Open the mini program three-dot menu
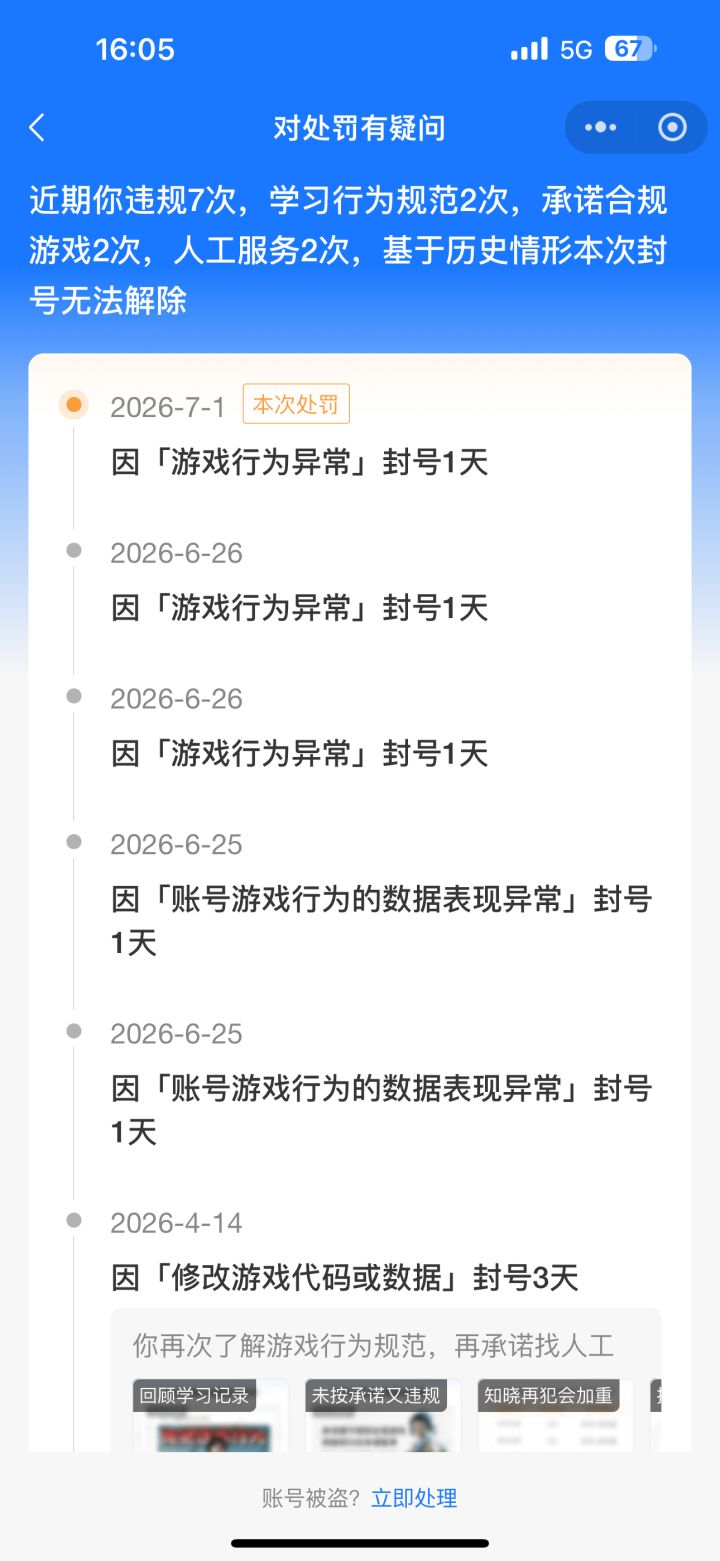720x1561 pixels. [601, 127]
